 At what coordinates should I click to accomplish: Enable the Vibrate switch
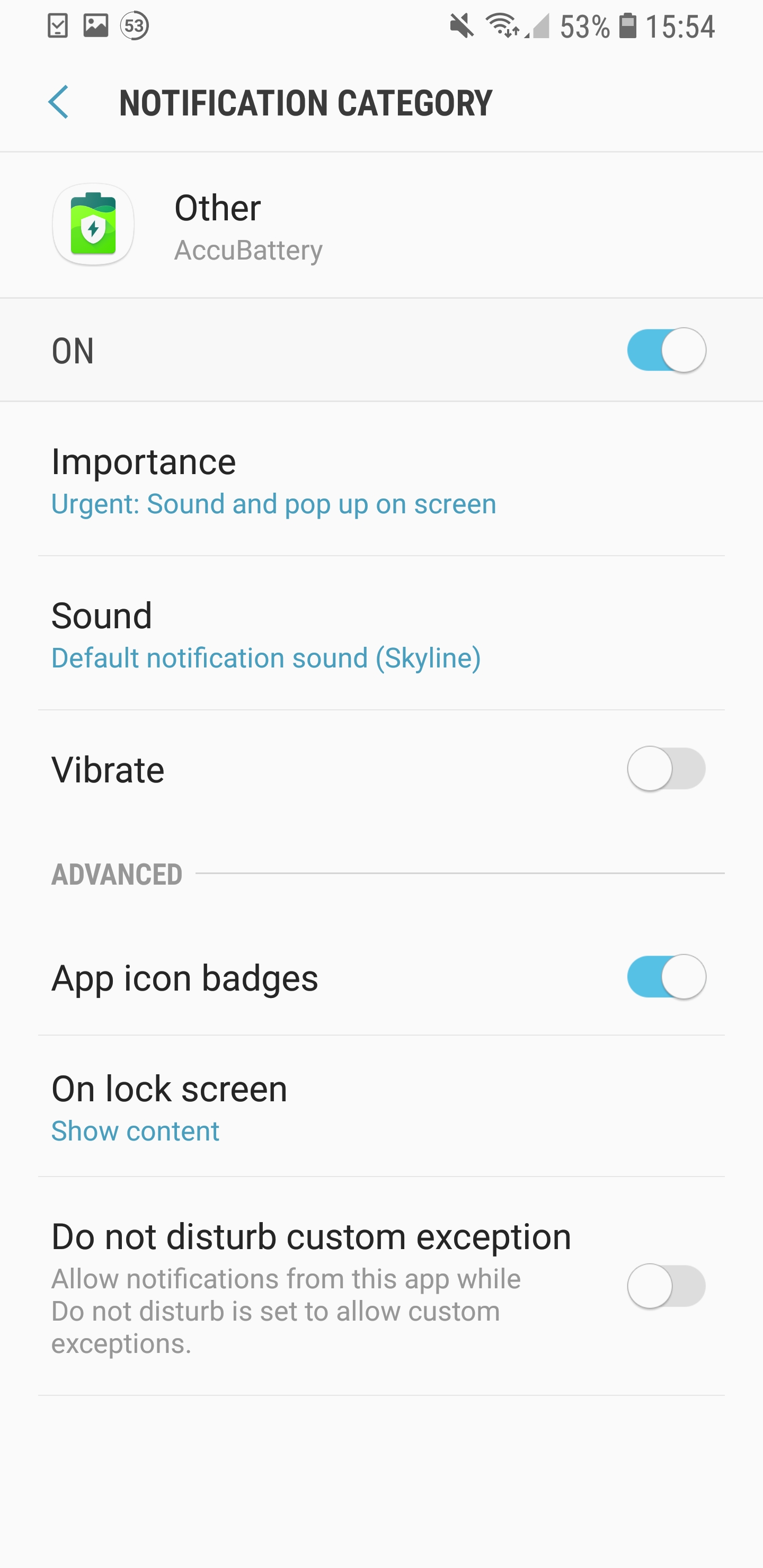click(666, 769)
